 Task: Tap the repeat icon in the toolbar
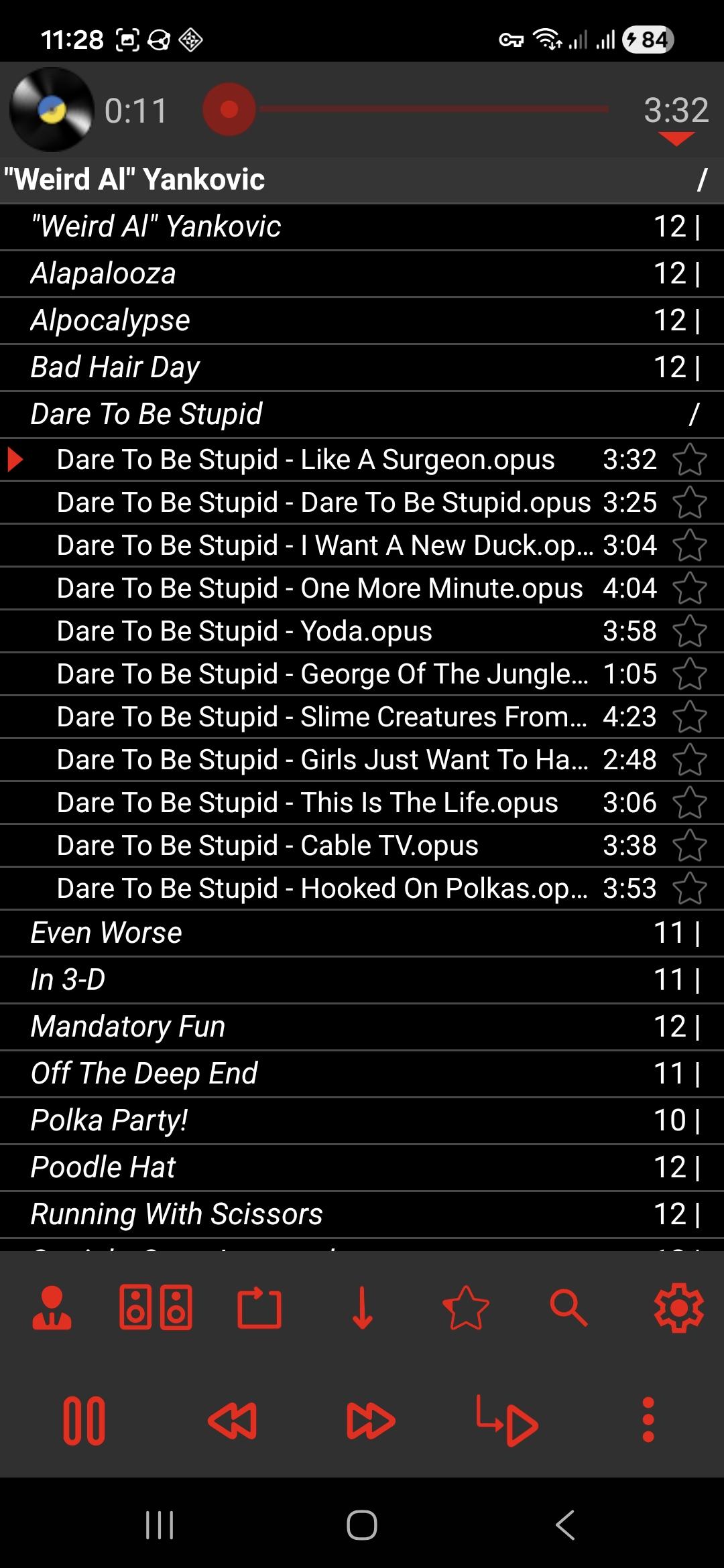pyautogui.click(x=259, y=1307)
